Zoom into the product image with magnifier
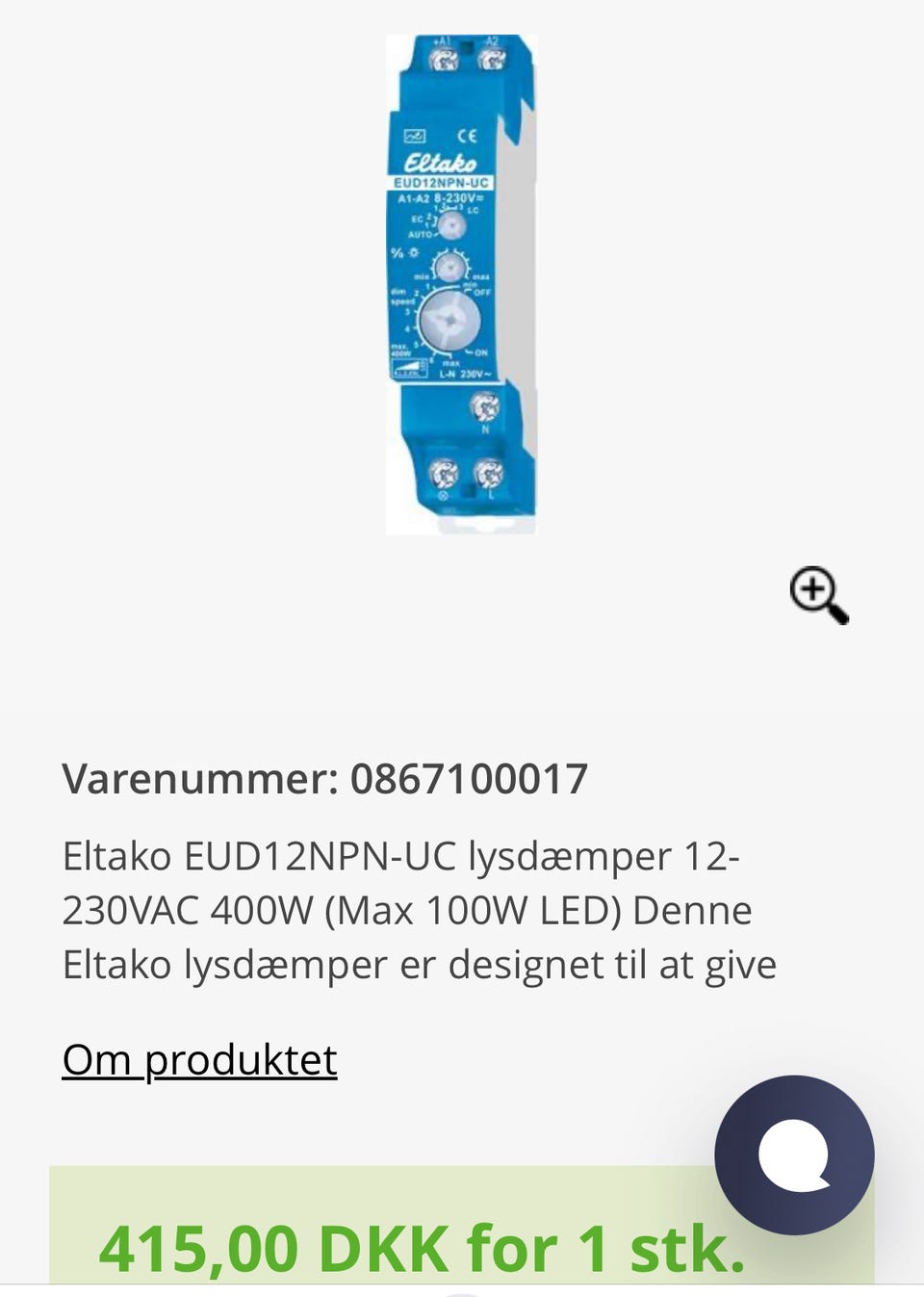This screenshot has height=1297, width=924. click(x=818, y=594)
